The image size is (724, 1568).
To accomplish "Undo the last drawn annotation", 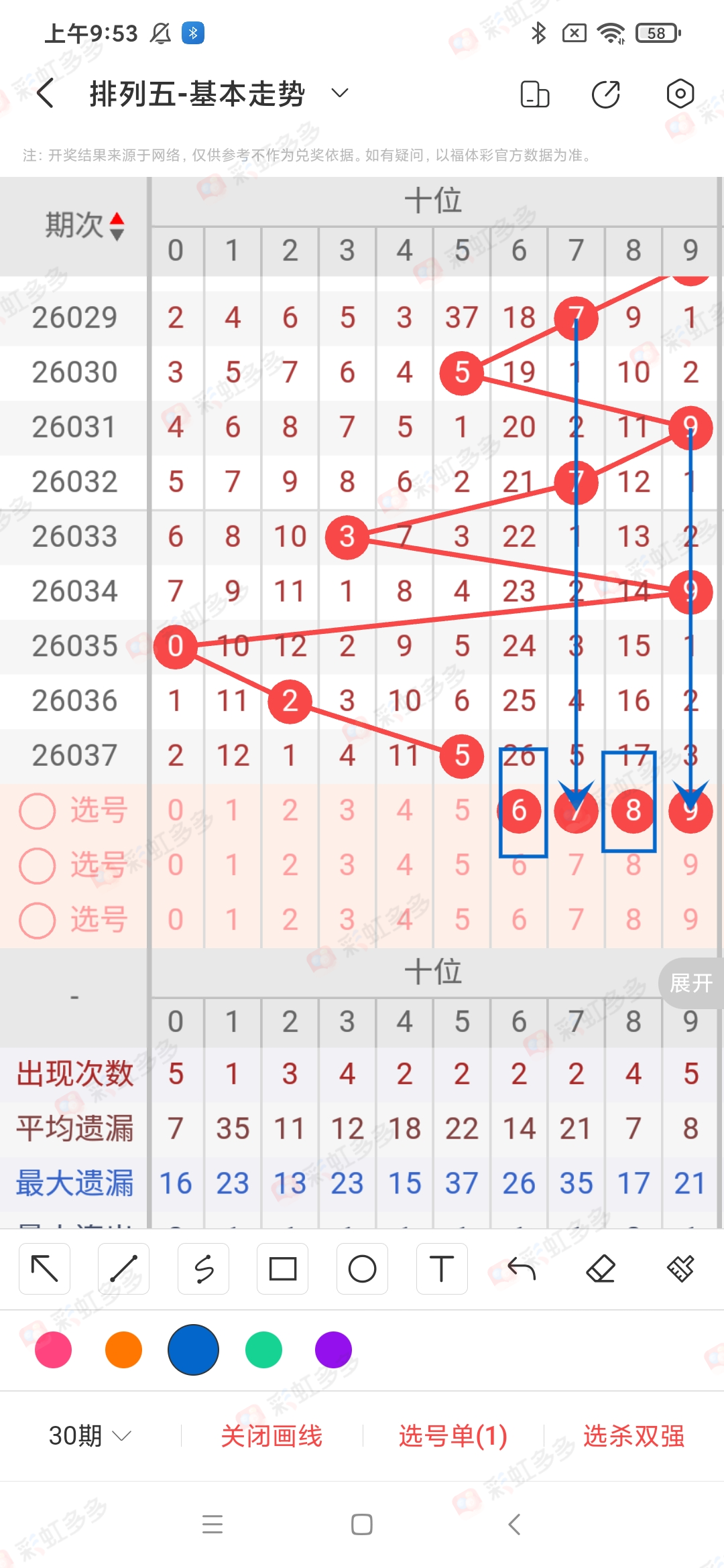I will 521,1268.
